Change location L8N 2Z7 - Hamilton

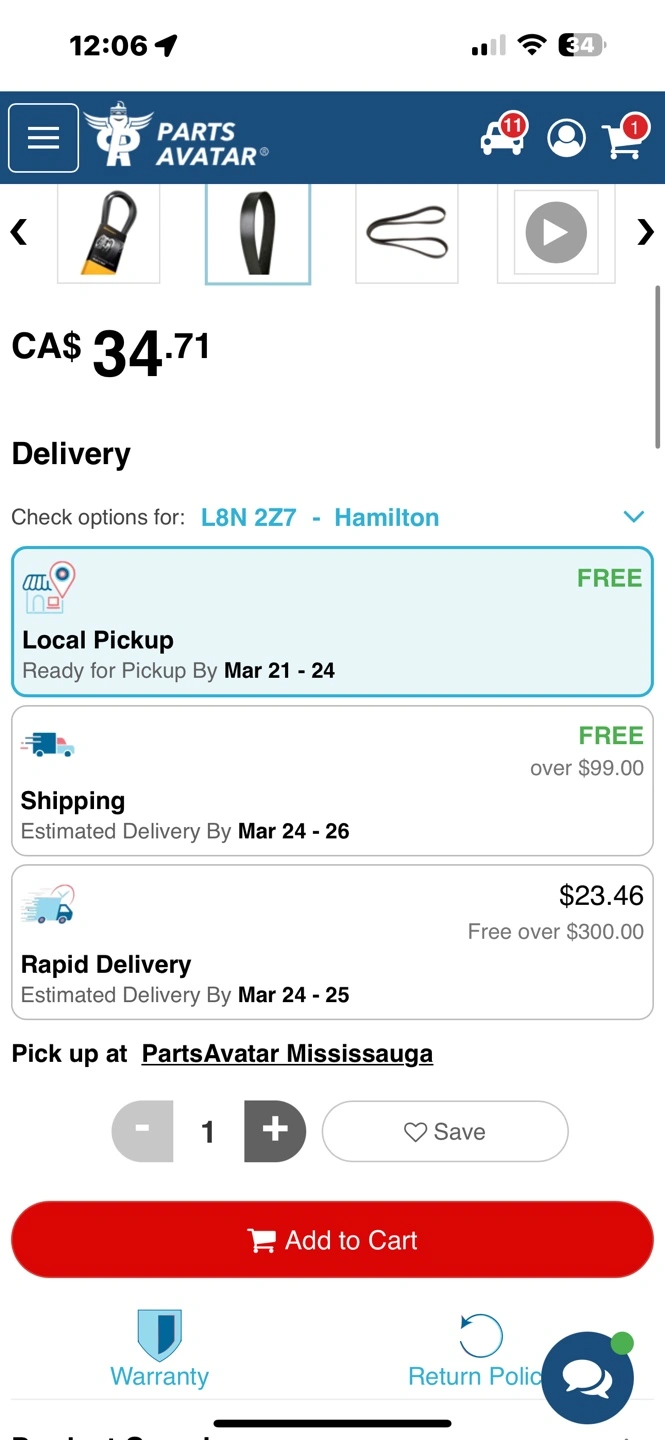point(320,517)
